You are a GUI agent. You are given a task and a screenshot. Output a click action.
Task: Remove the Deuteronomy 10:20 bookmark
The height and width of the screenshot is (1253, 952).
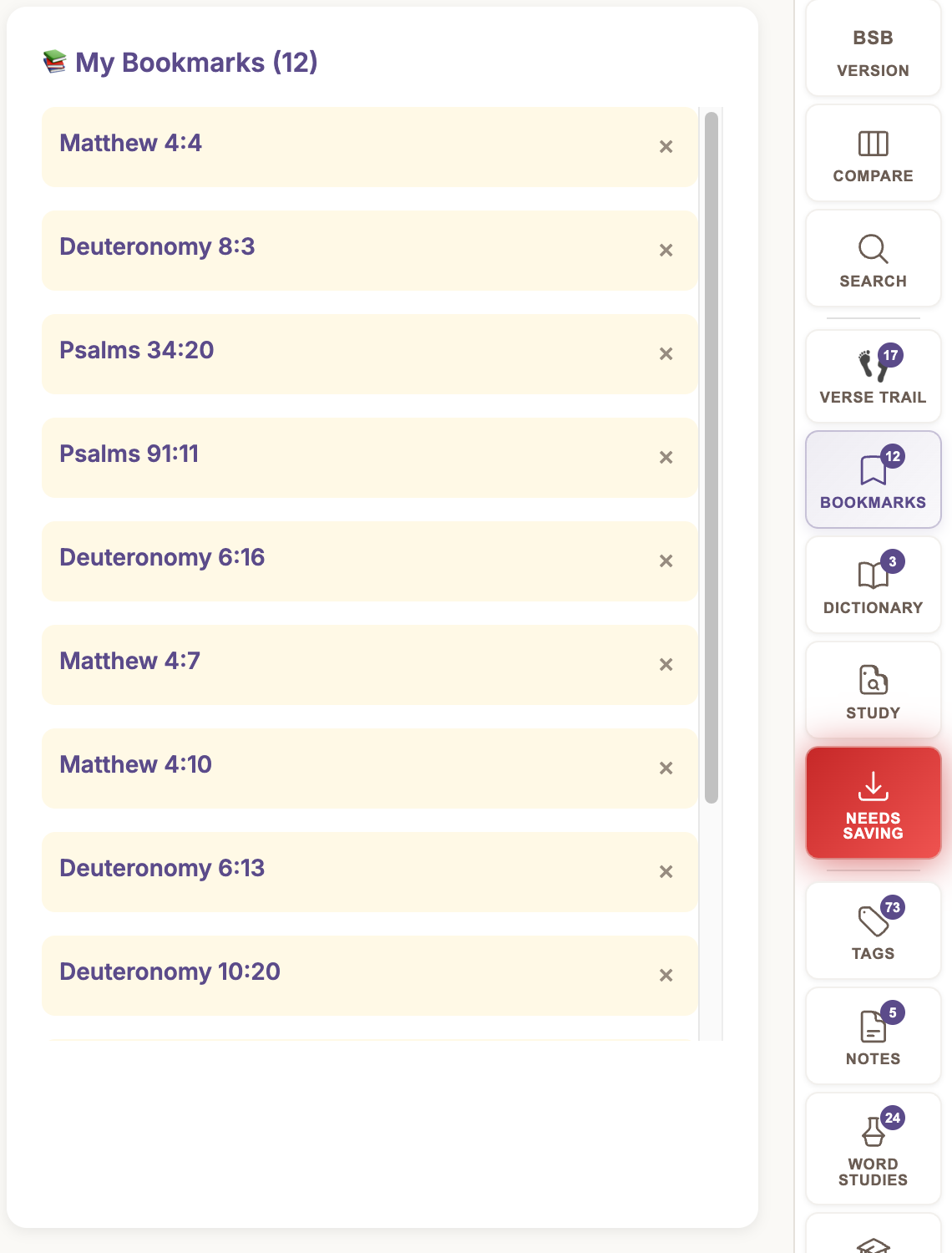666,975
